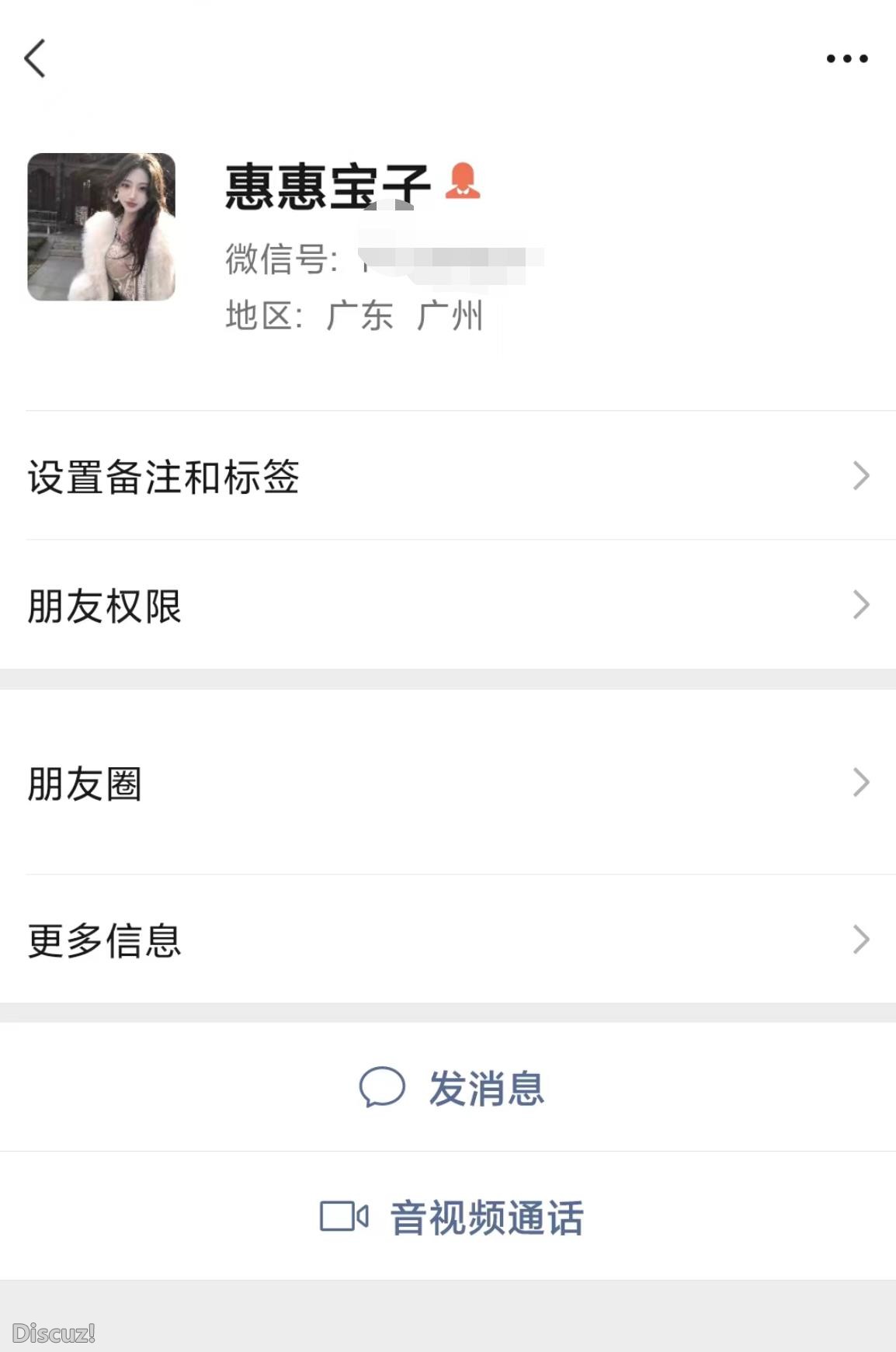Viewport: 896px width, 1352px height.
Task: Expand the 更多信息 row chevron
Action: [x=860, y=941]
